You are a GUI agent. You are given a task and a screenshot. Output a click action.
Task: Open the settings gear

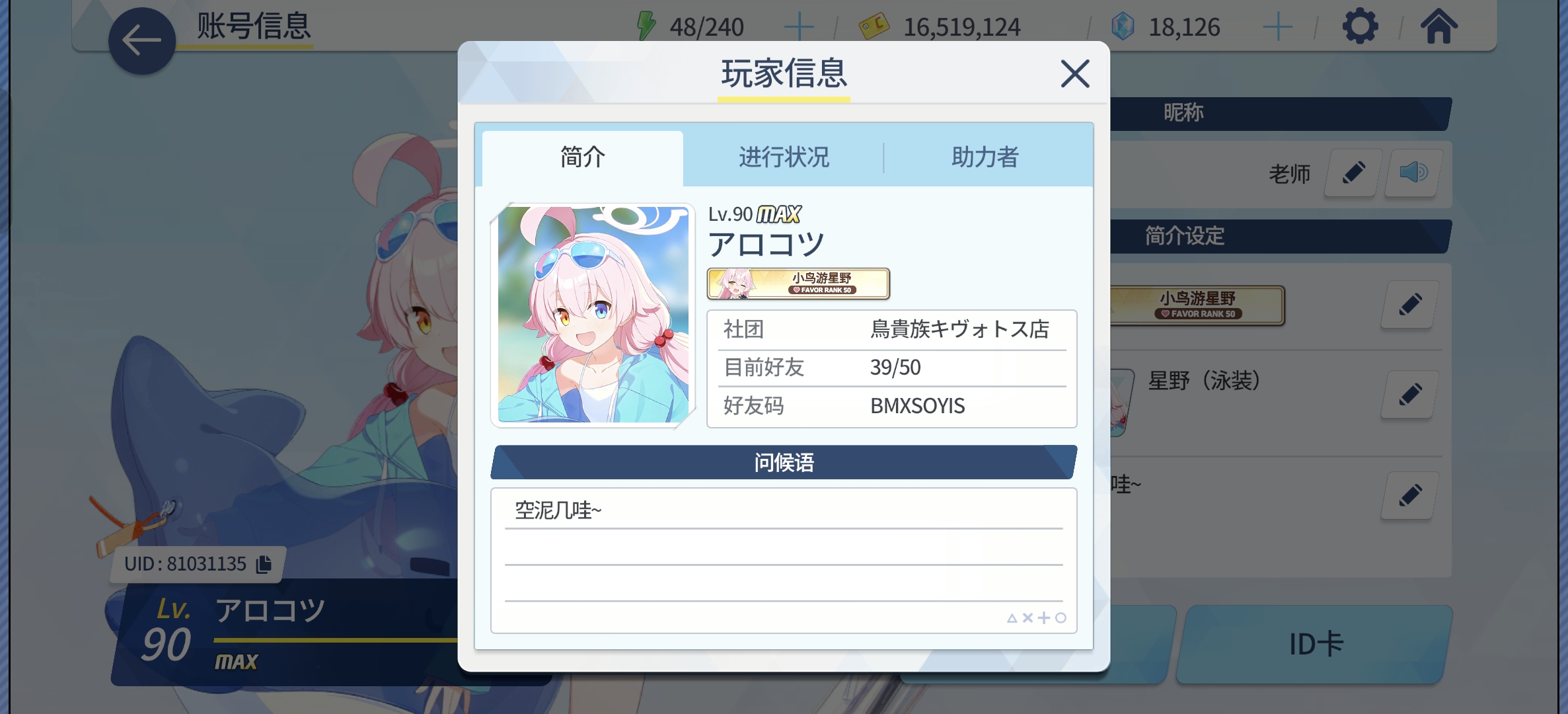1360,27
